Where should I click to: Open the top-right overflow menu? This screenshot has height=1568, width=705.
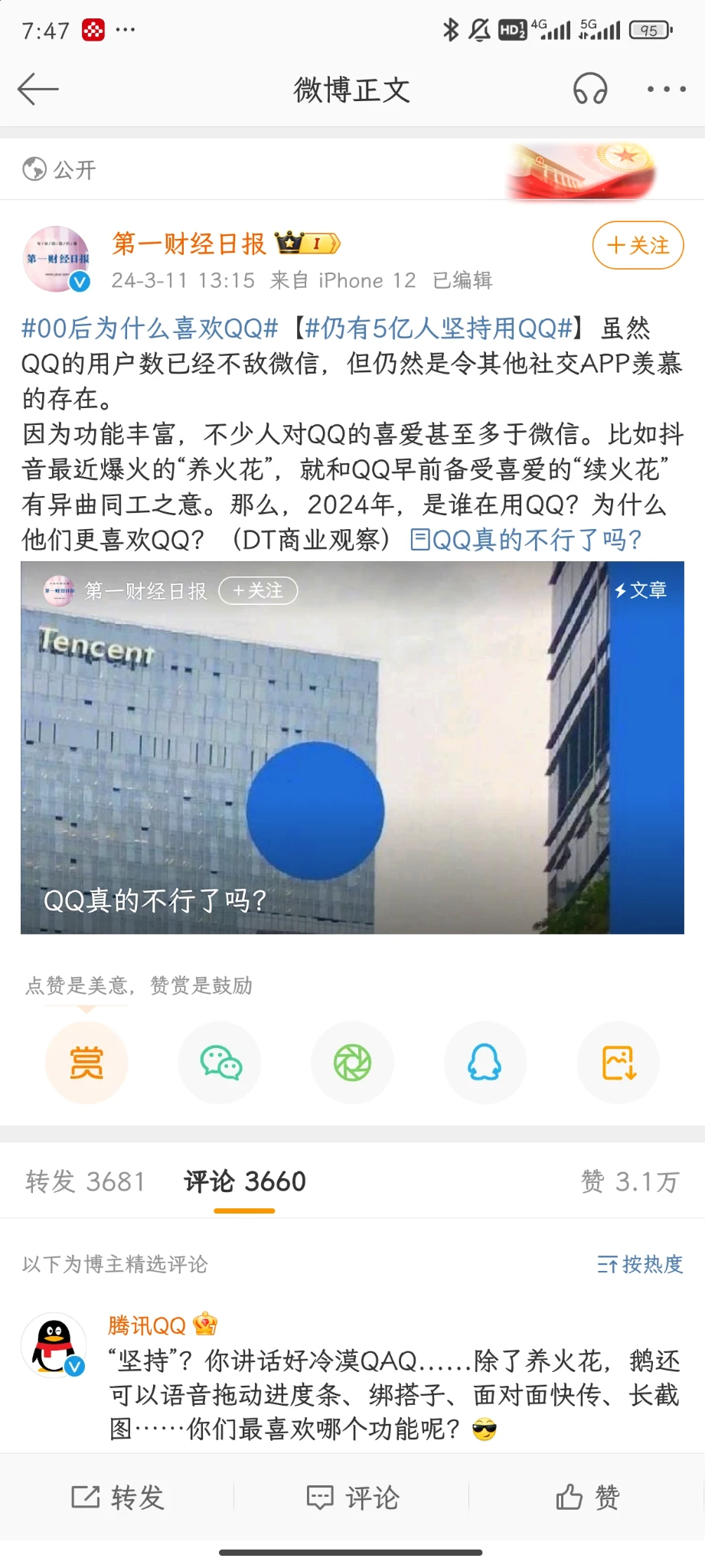tap(666, 90)
